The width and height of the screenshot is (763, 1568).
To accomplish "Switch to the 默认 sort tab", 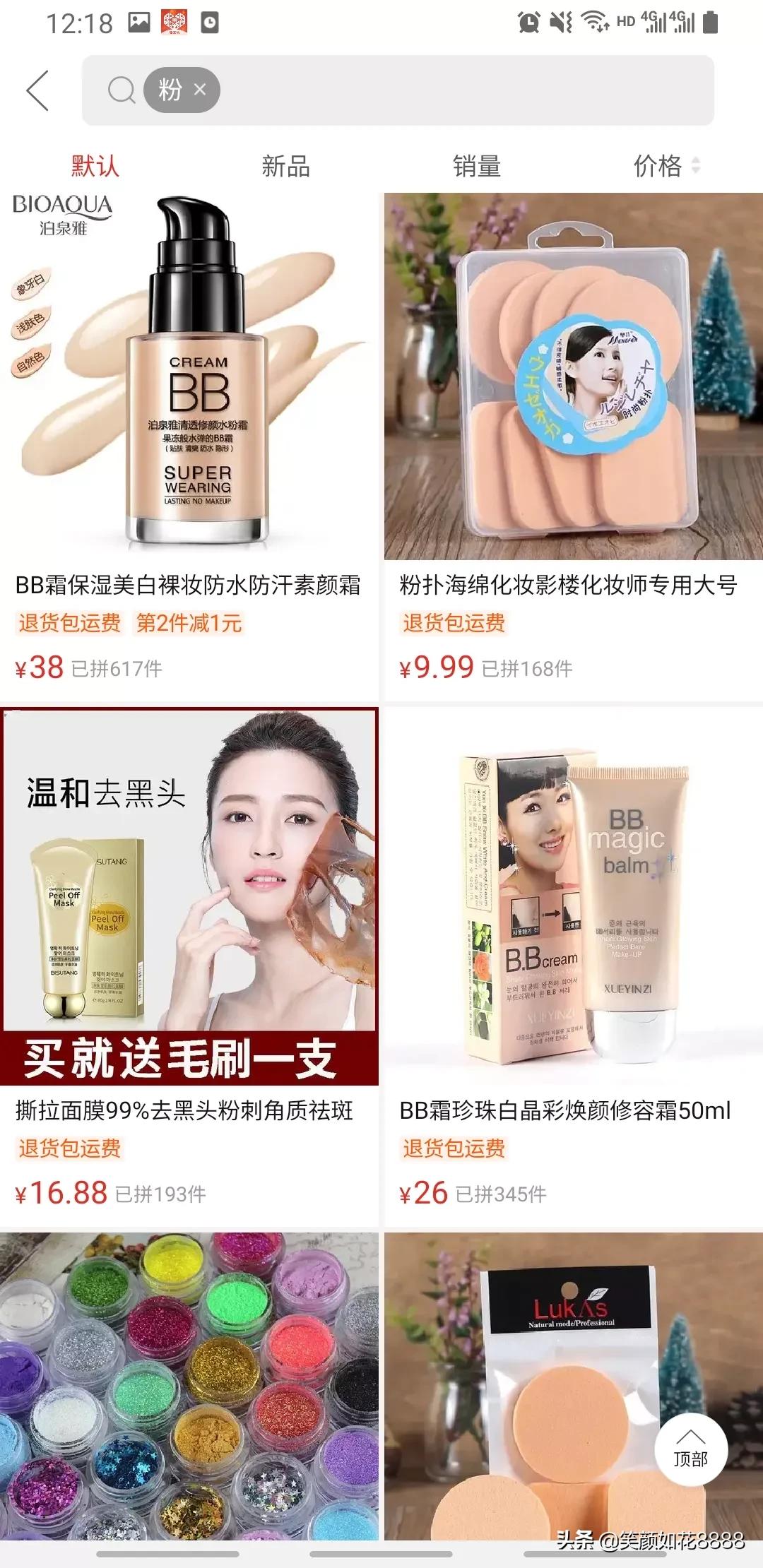I will pos(95,167).
